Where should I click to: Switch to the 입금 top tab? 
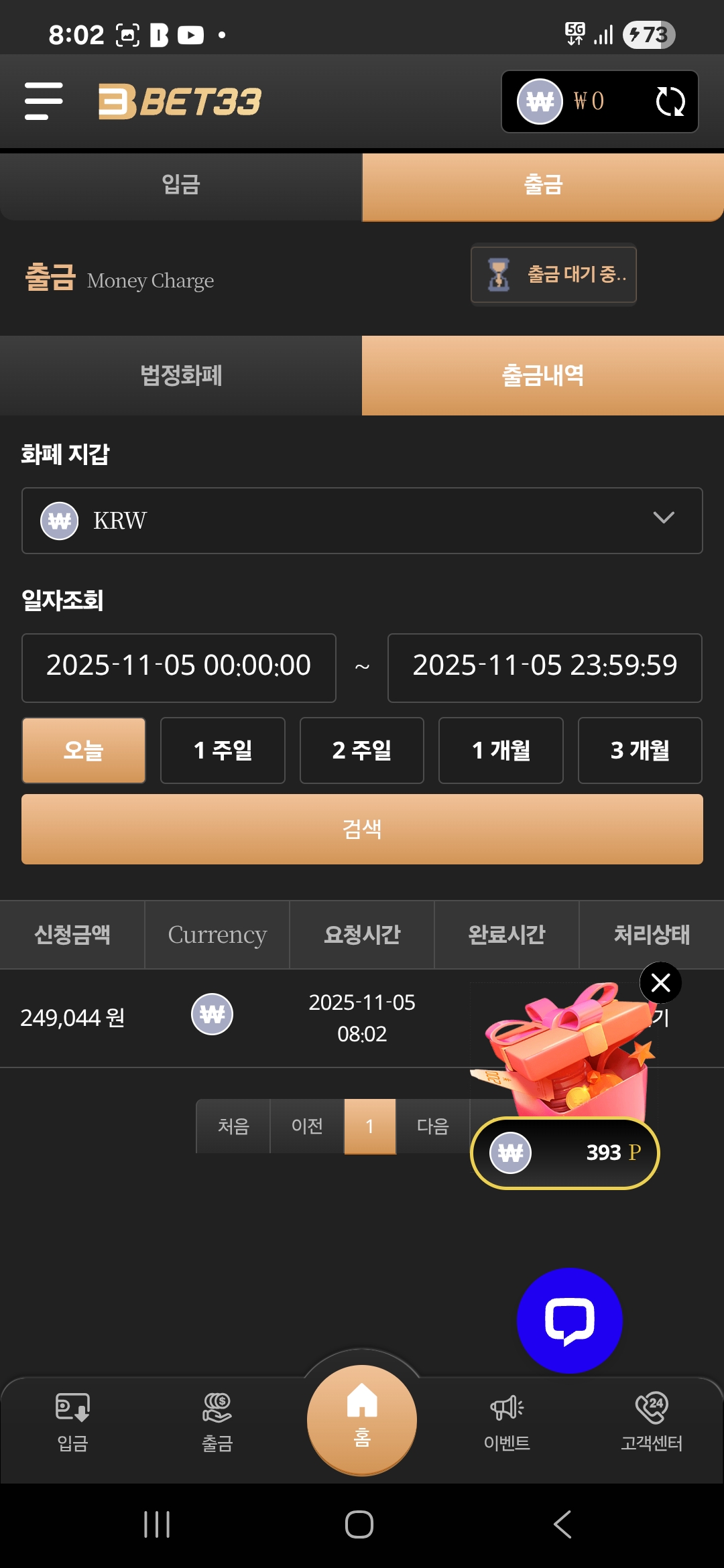[x=181, y=185]
